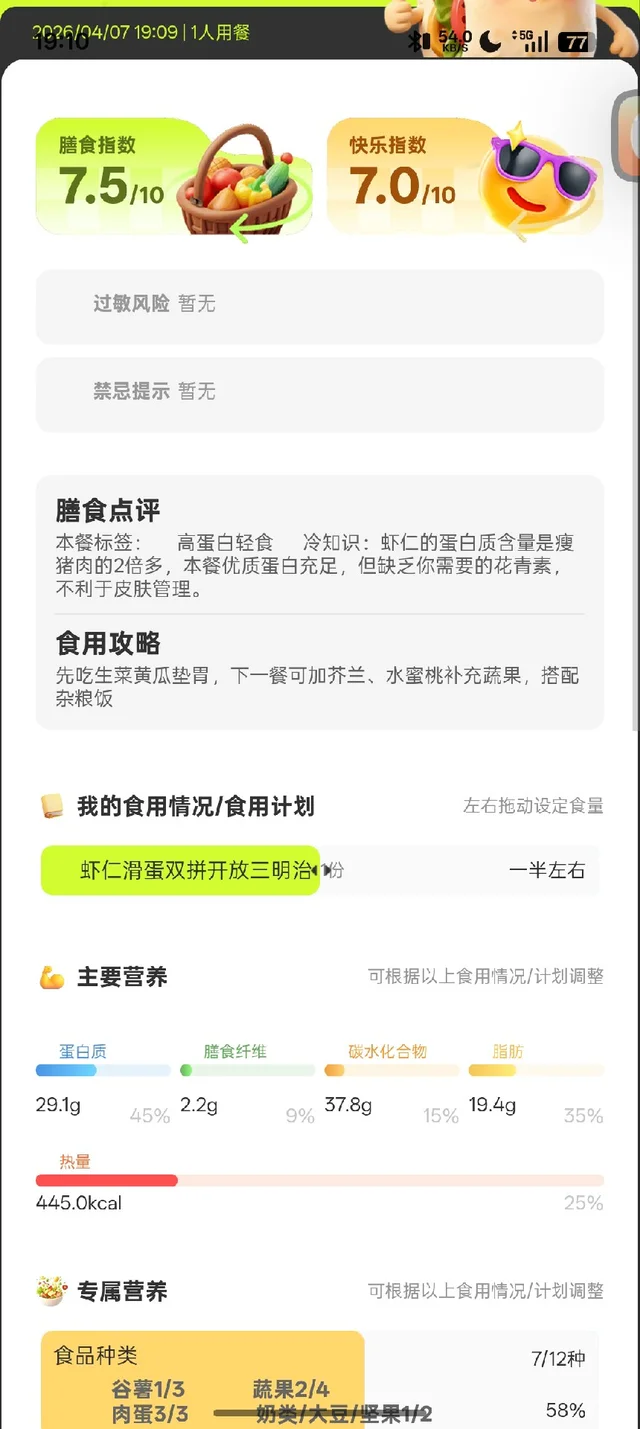Tap the 虾仁滑蛋双拼开放三明治 portion slider
Viewport: 640px width, 1429px height.
click(319, 870)
